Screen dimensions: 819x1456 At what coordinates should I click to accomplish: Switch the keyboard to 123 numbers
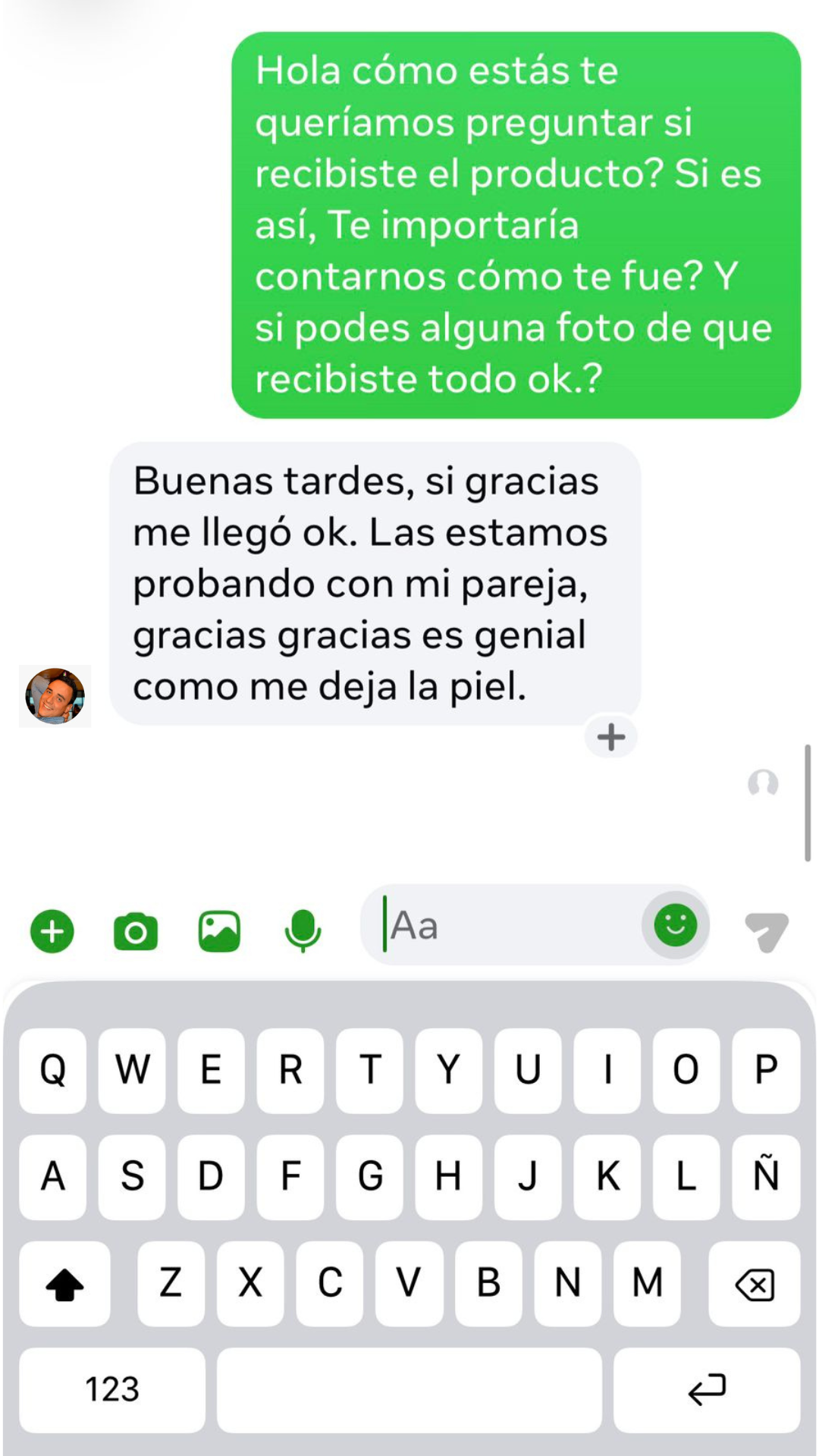coord(112,1389)
